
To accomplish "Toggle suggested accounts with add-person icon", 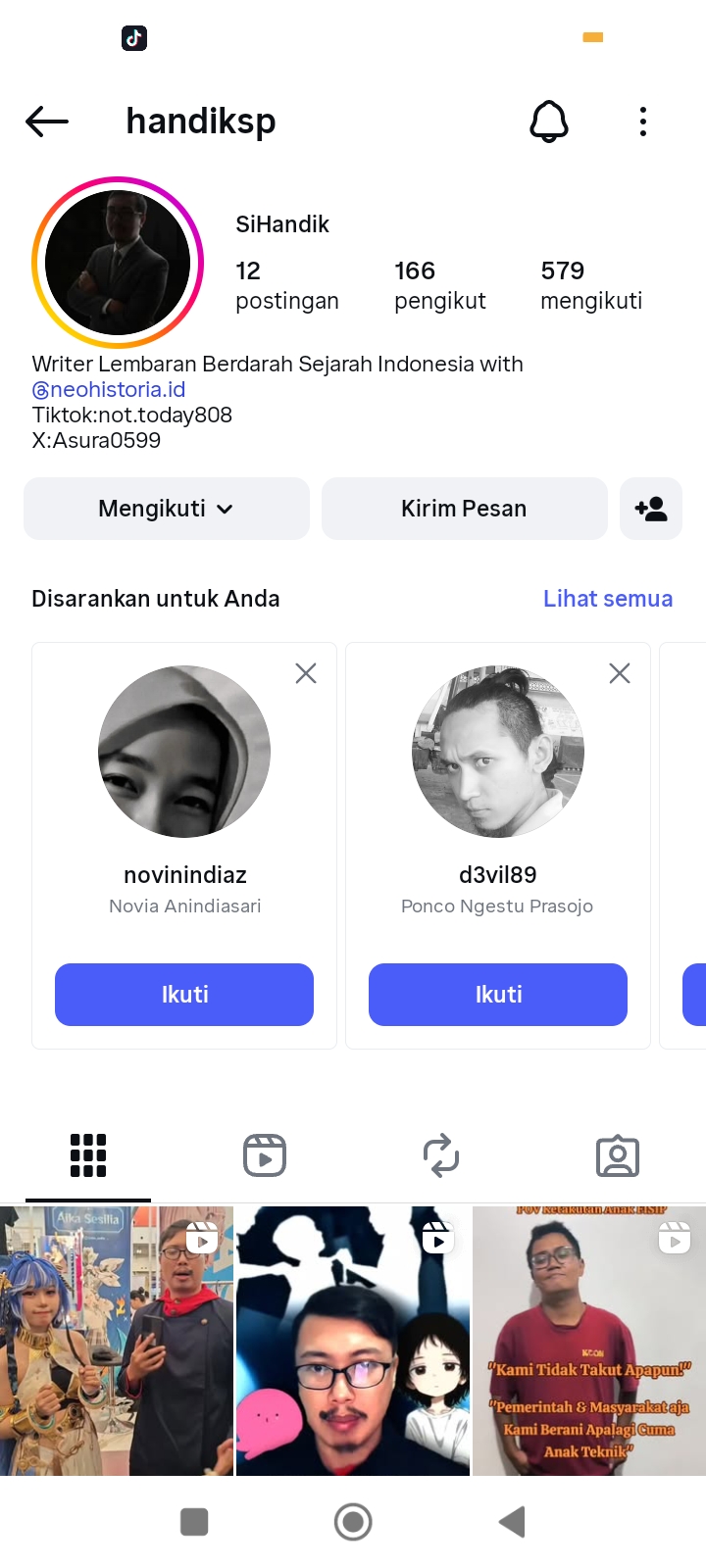I will pyautogui.click(x=651, y=509).
